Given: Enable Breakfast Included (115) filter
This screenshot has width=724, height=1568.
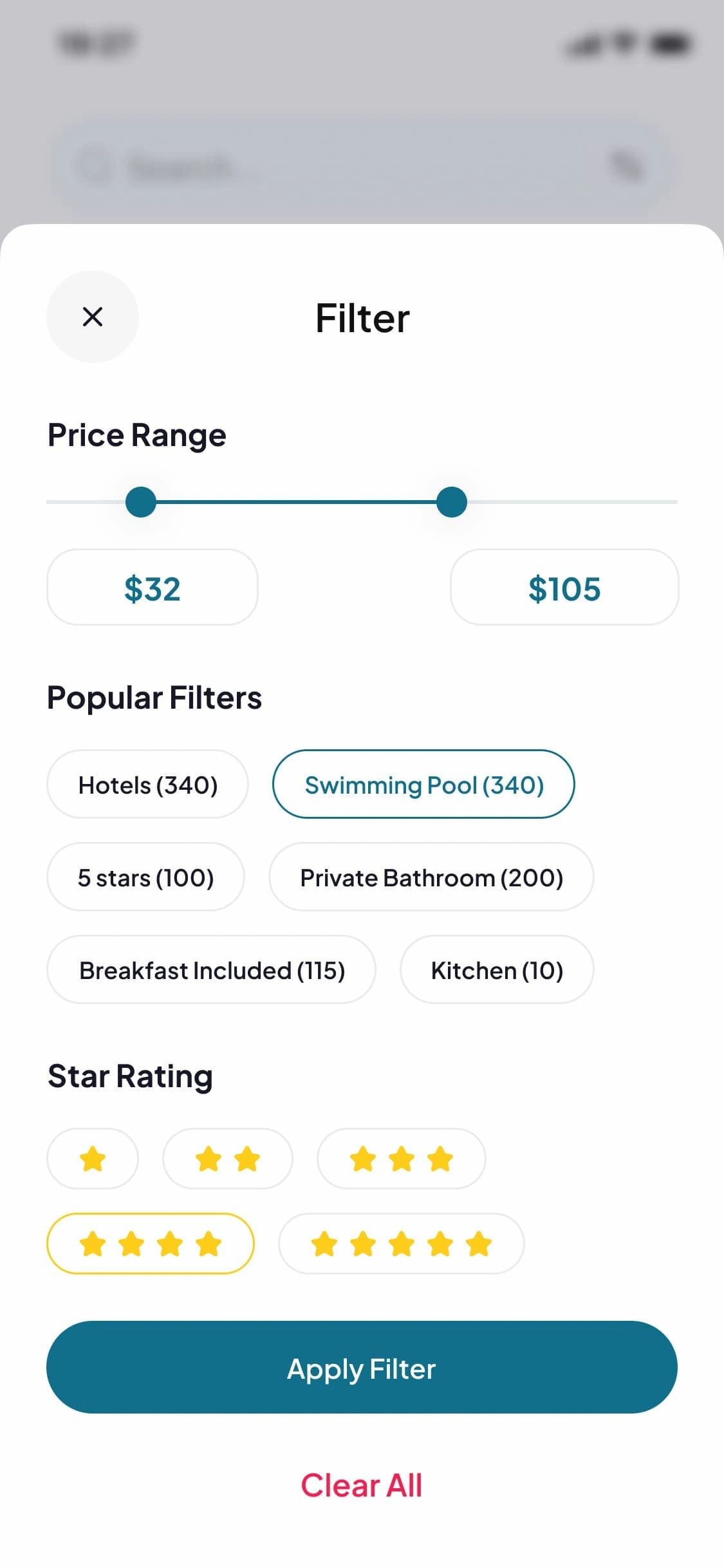Looking at the screenshot, I should [x=211, y=969].
